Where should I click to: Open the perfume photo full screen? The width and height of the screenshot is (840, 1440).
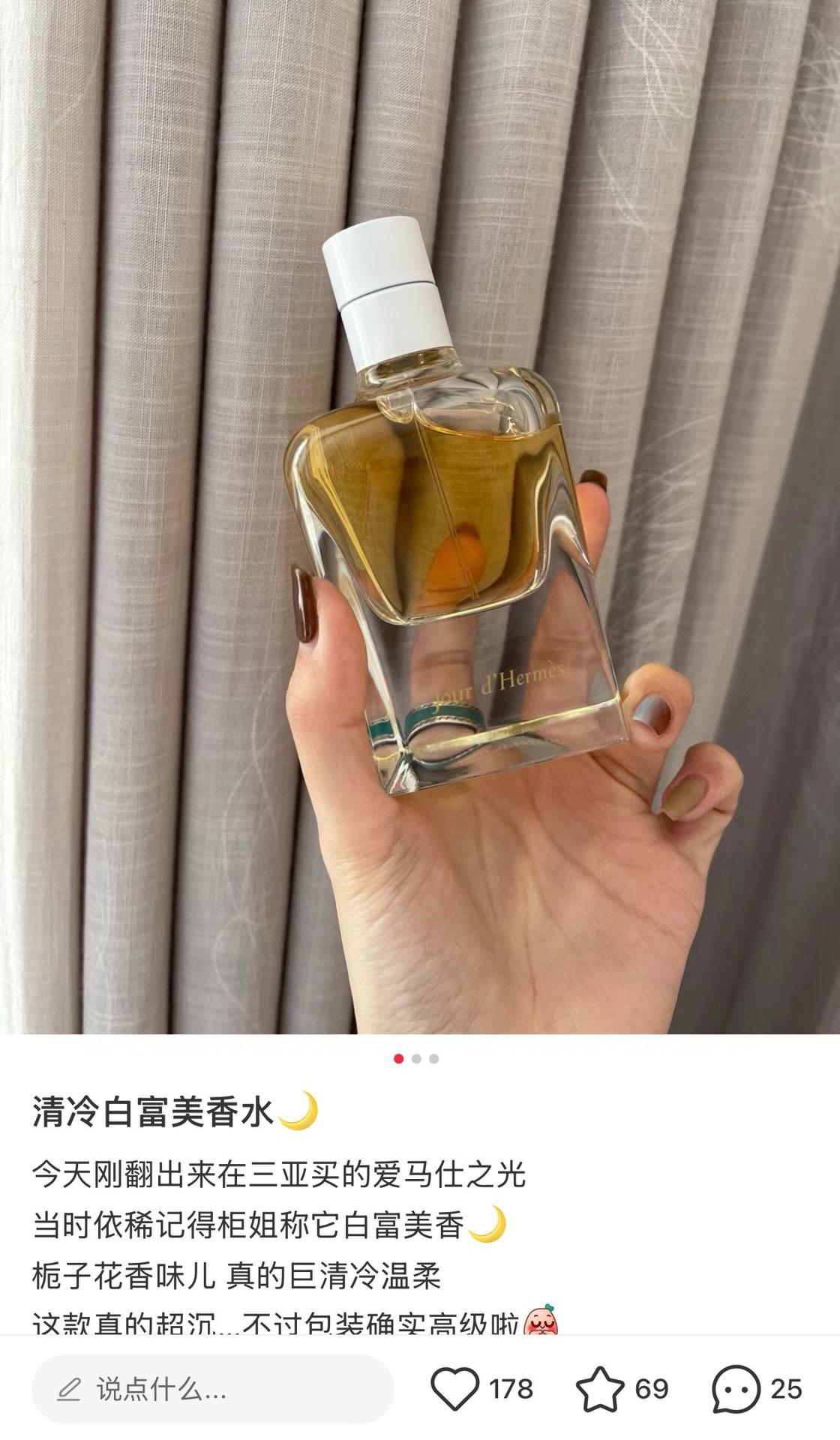pyautogui.click(x=420, y=517)
